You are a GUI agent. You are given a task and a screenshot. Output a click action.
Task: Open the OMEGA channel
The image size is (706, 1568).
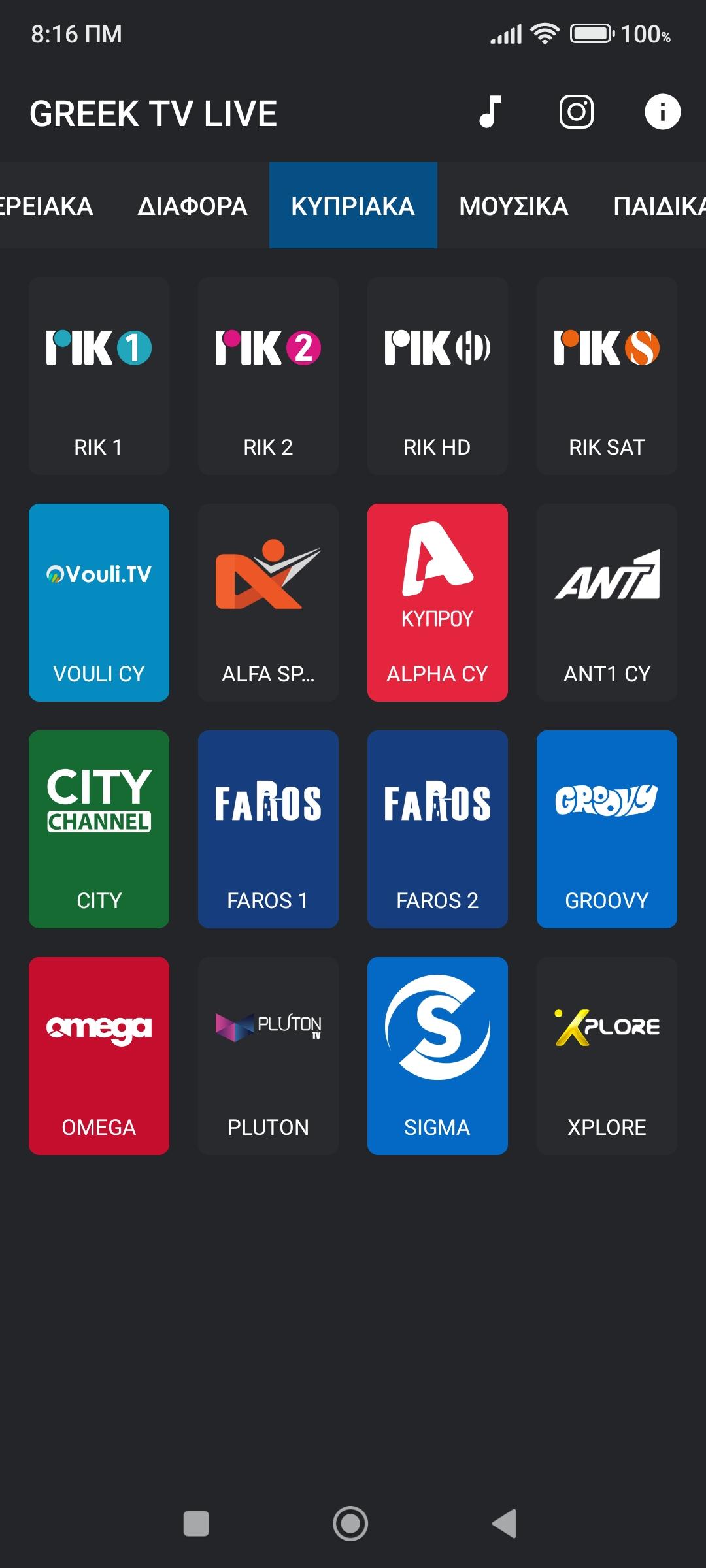point(99,1056)
